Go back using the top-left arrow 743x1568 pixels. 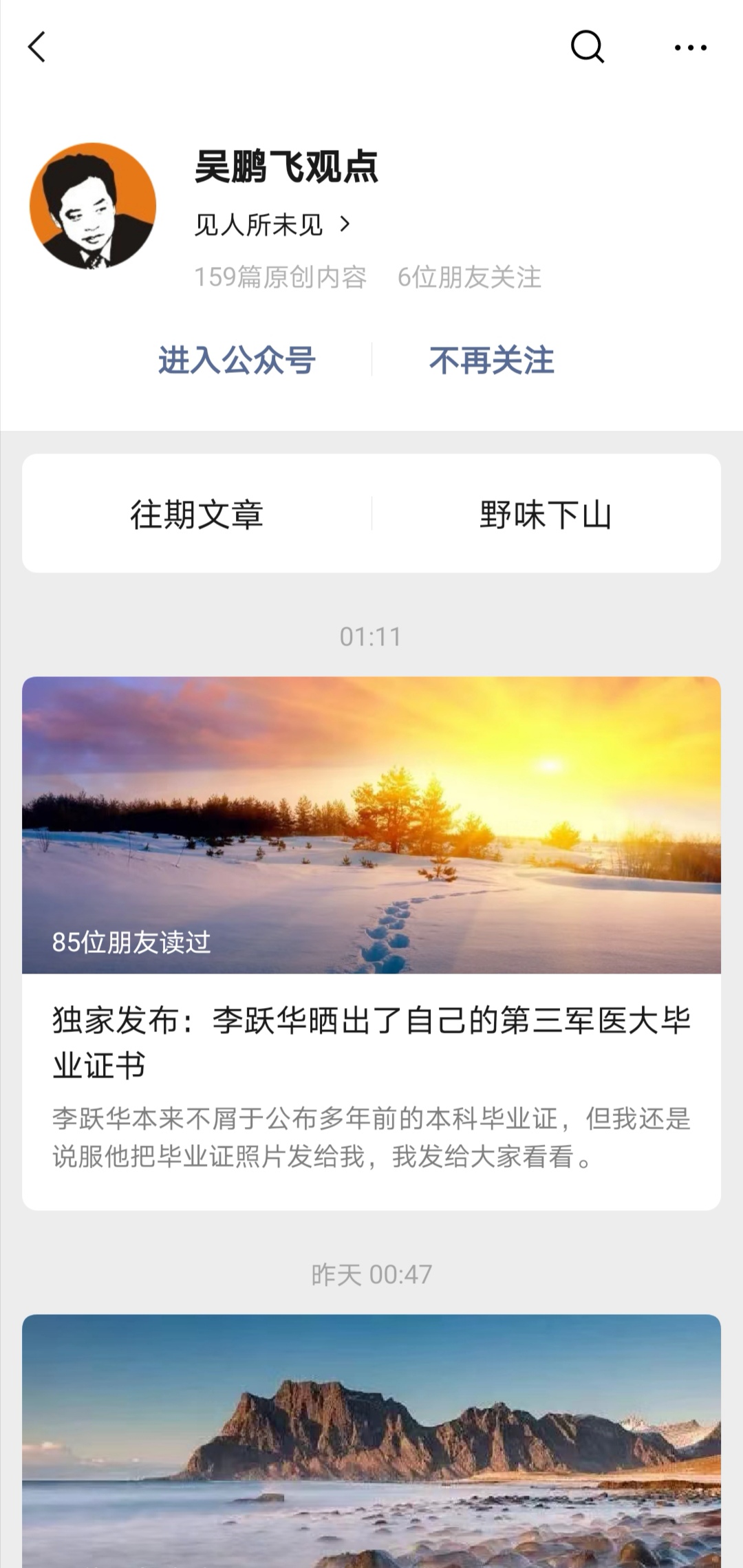pos(37,47)
